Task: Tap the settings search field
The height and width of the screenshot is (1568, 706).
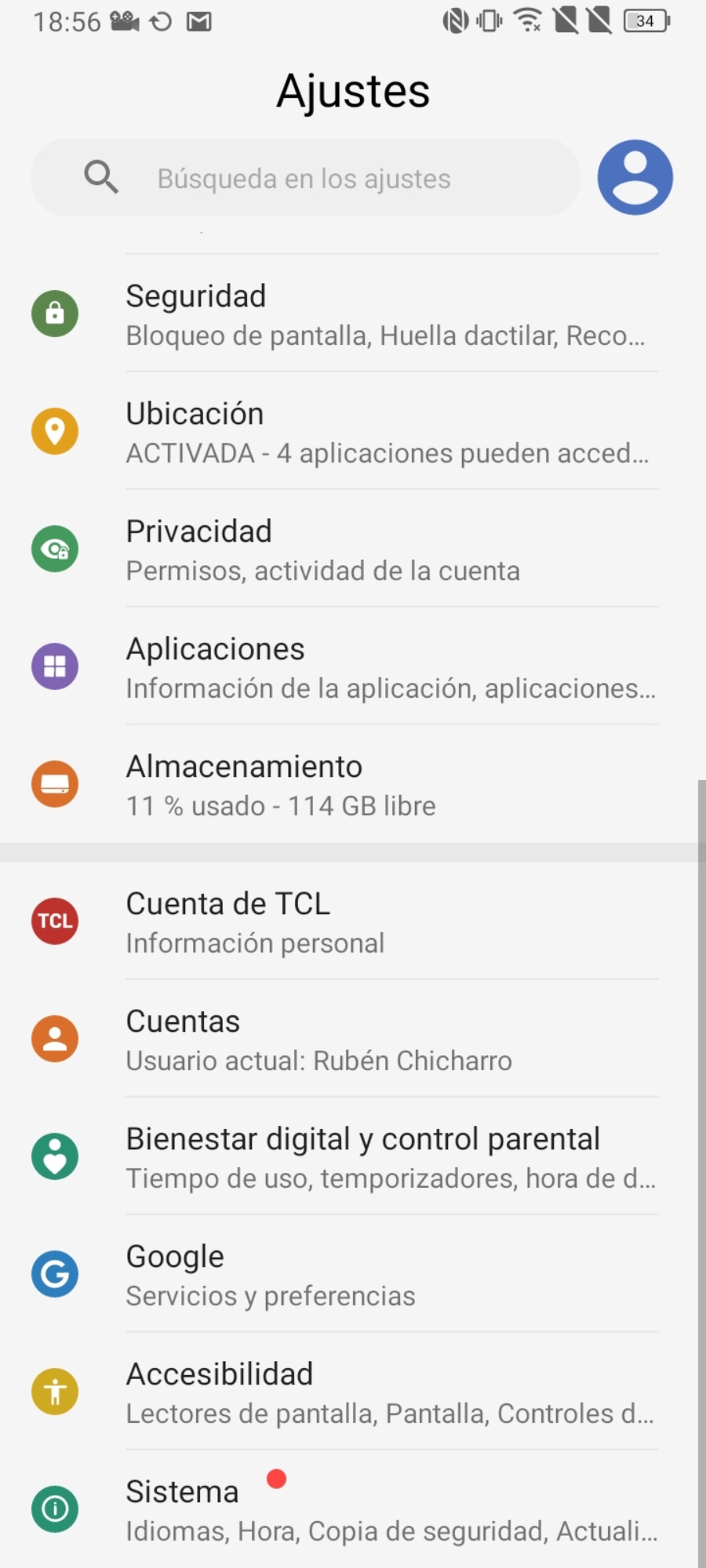Action: [304, 179]
